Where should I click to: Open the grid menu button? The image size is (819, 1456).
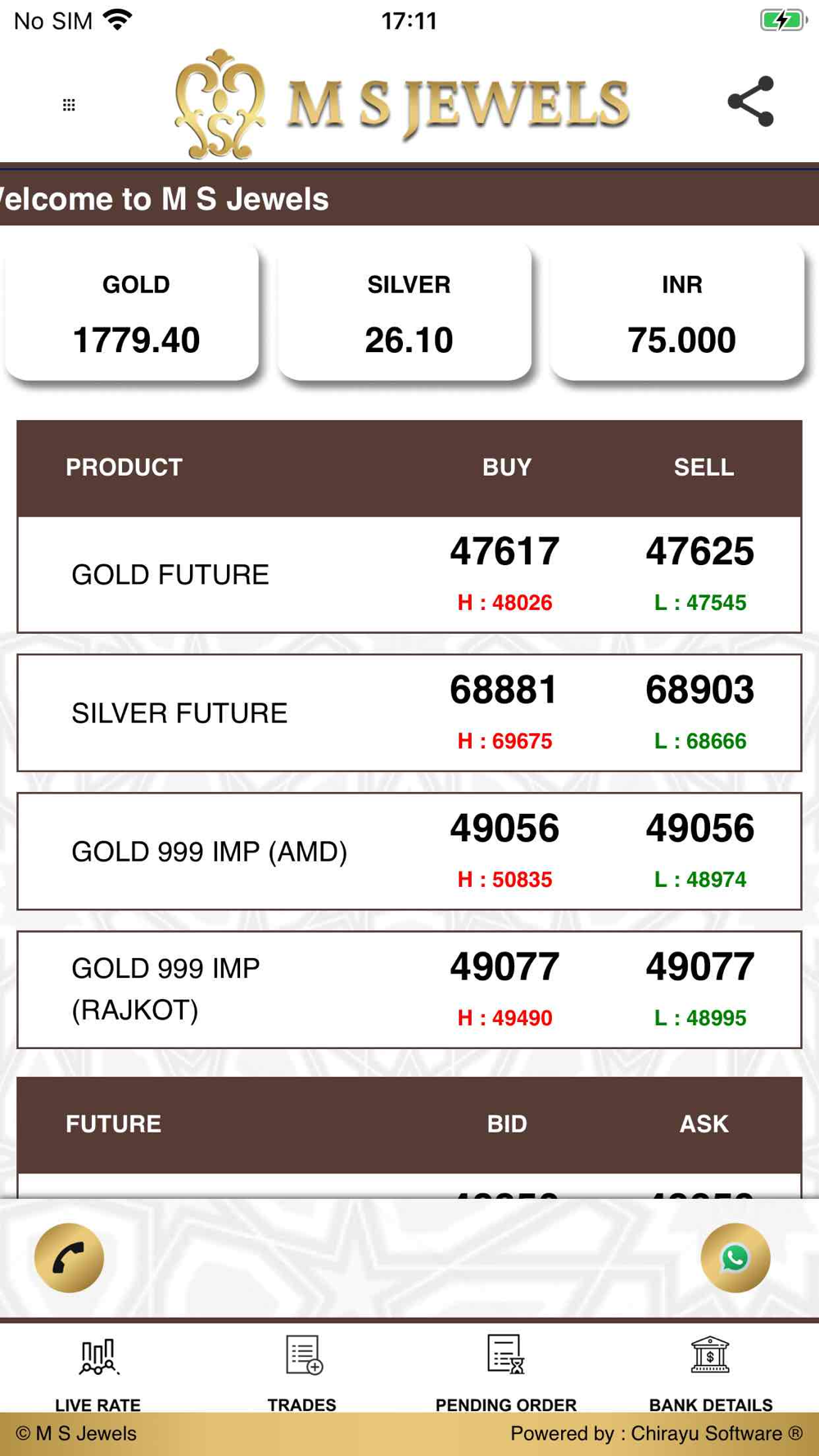point(69,105)
